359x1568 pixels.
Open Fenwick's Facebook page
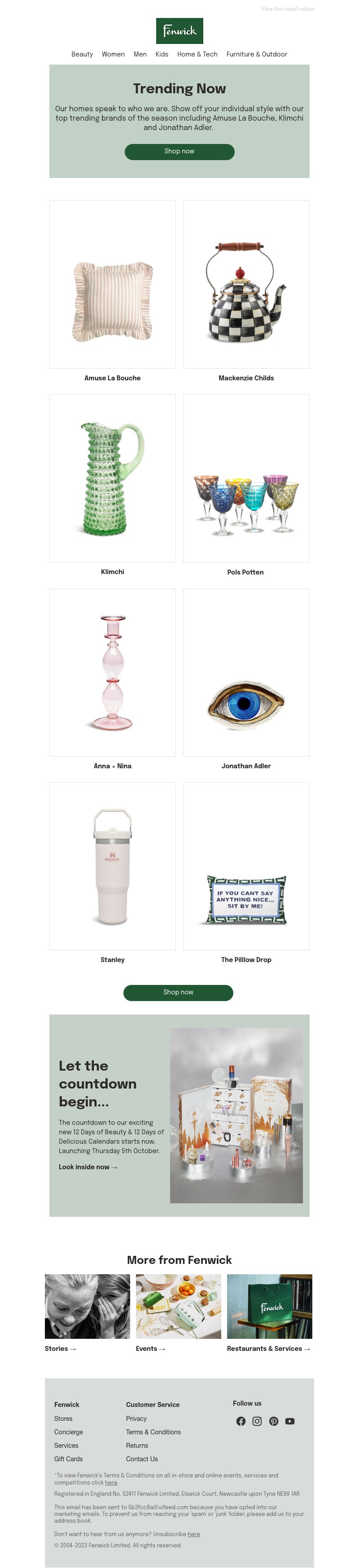[241, 1421]
